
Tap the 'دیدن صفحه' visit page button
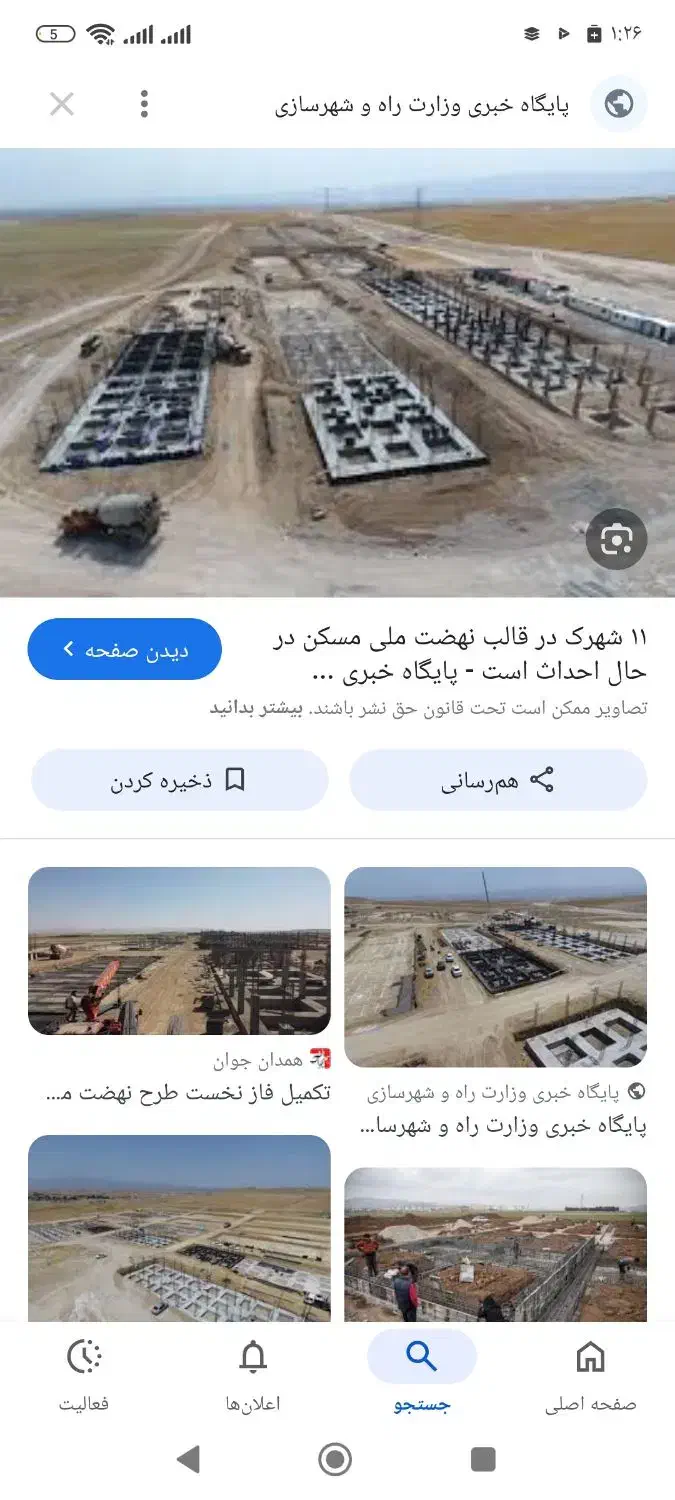(125, 649)
